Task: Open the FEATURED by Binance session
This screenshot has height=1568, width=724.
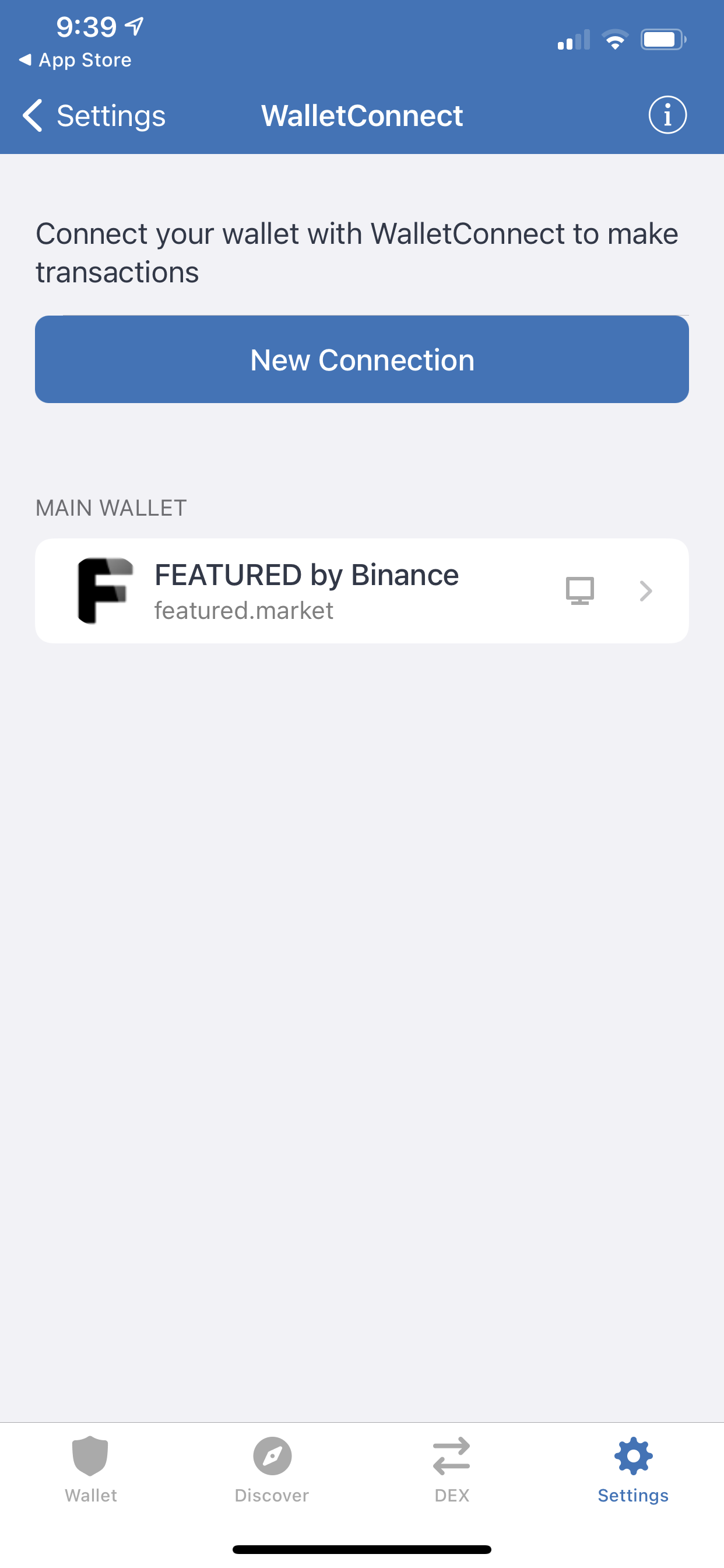Action: 362,590
